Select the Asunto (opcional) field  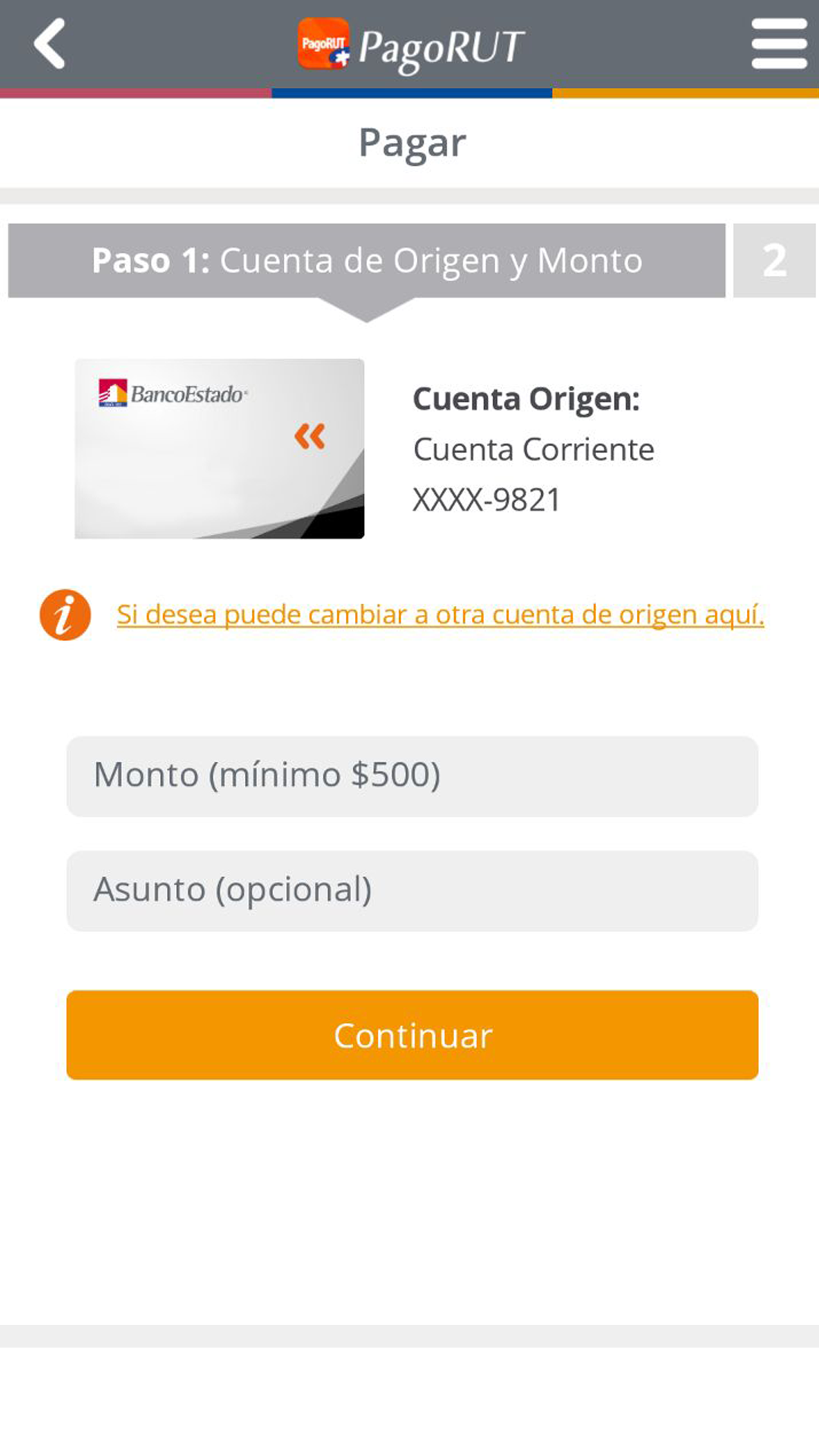413,890
